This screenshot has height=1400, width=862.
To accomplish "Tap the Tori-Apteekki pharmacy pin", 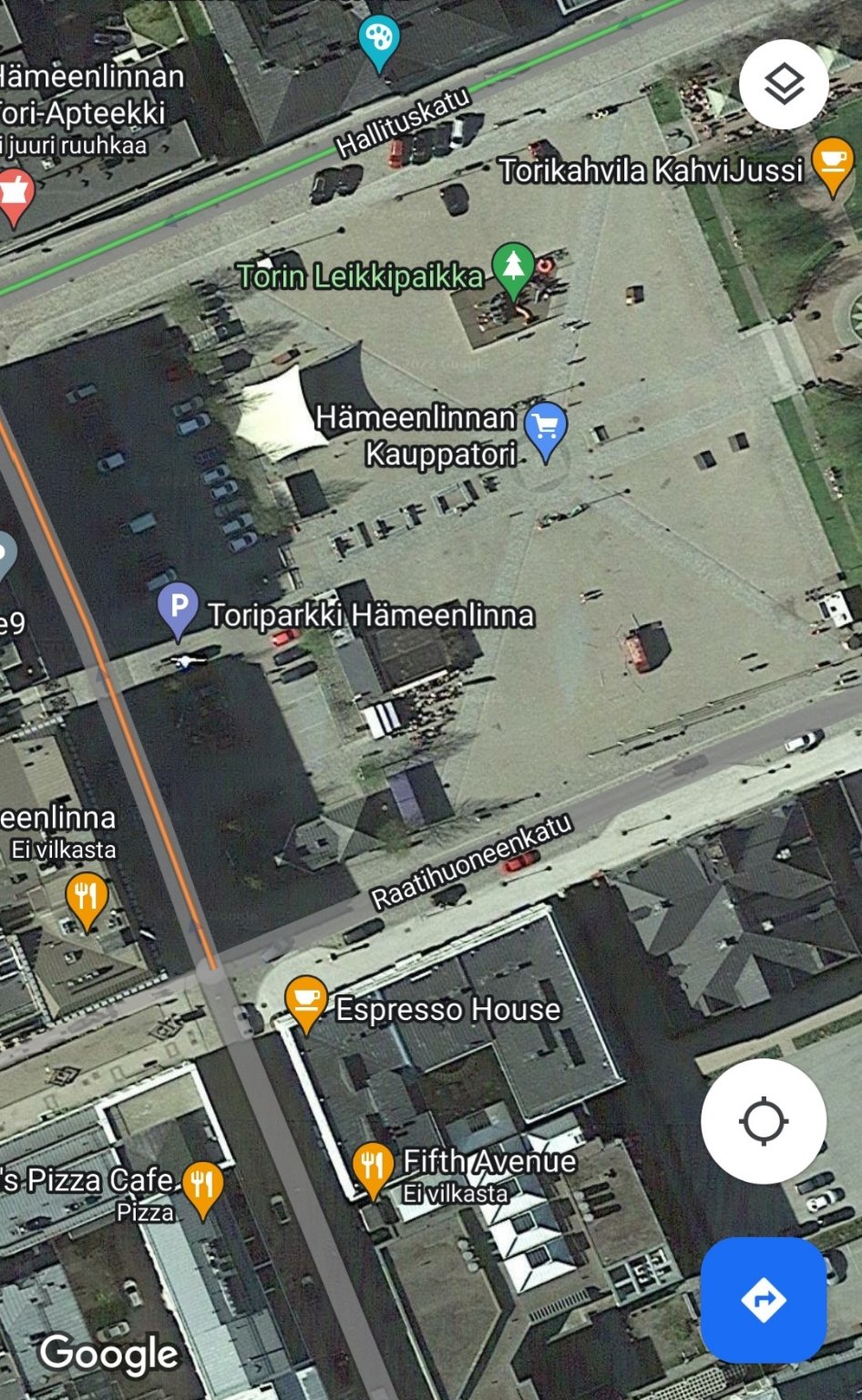I will pos(15,196).
